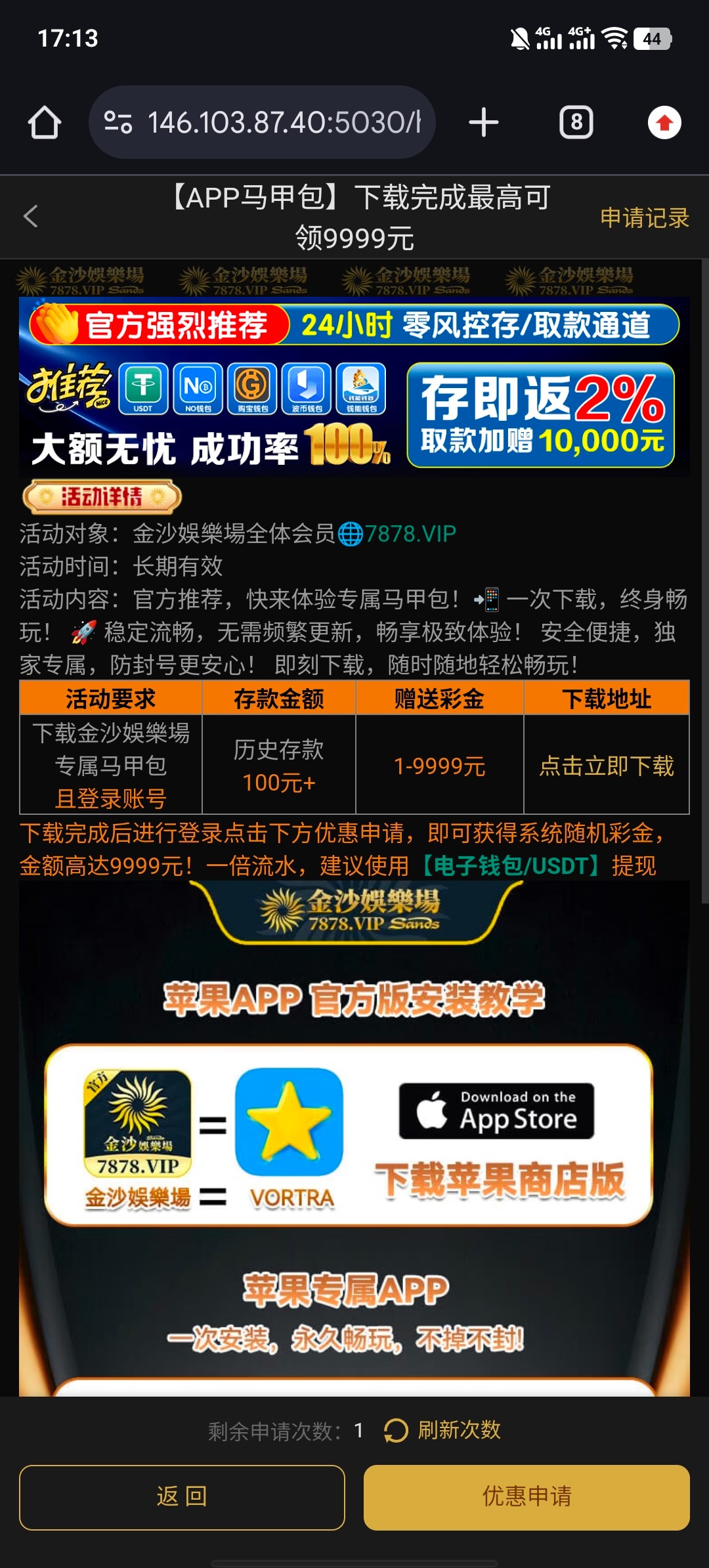Tap 点击立即下载 download link

[x=606, y=766]
